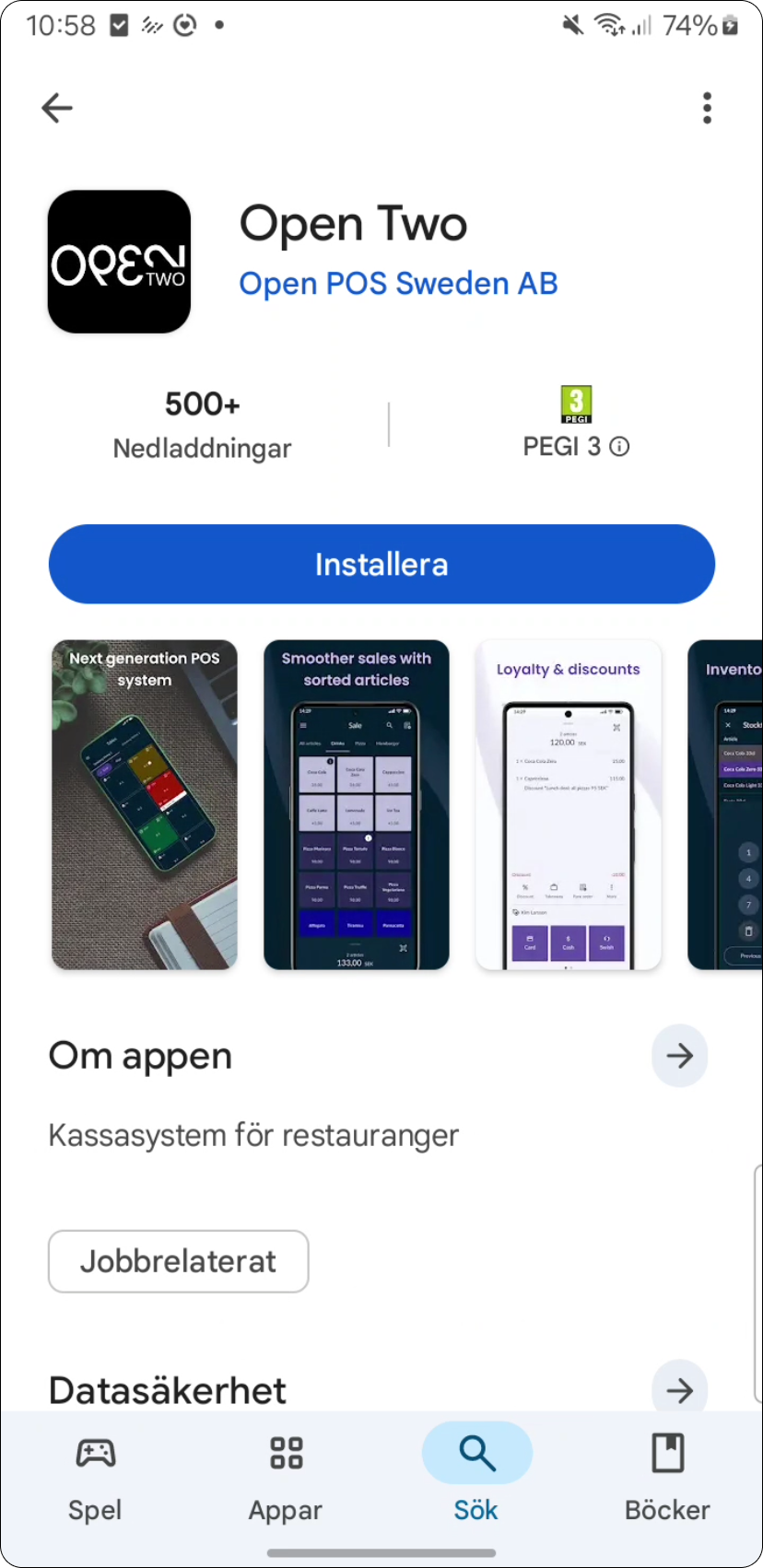The height and width of the screenshot is (1568, 763).
Task: Switch to the Appar tab
Action: pyautogui.click(x=286, y=1473)
